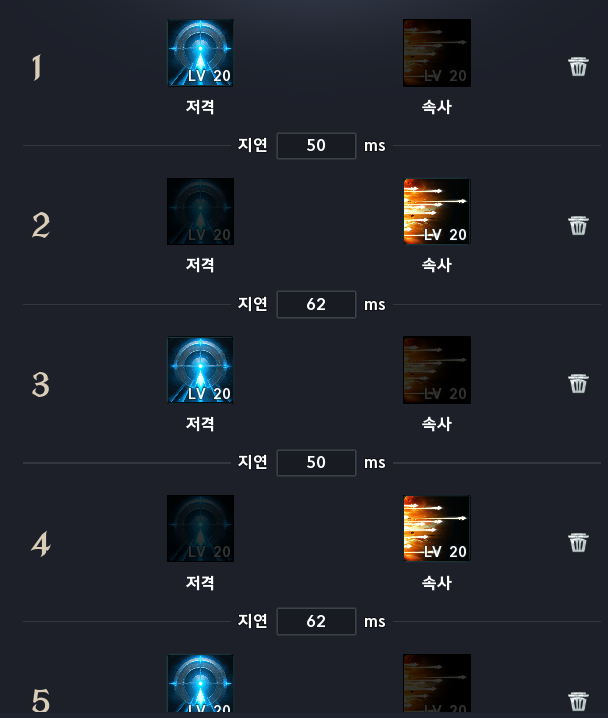Delete step 2 with its trash icon
This screenshot has height=718, width=608.
coord(578,225)
